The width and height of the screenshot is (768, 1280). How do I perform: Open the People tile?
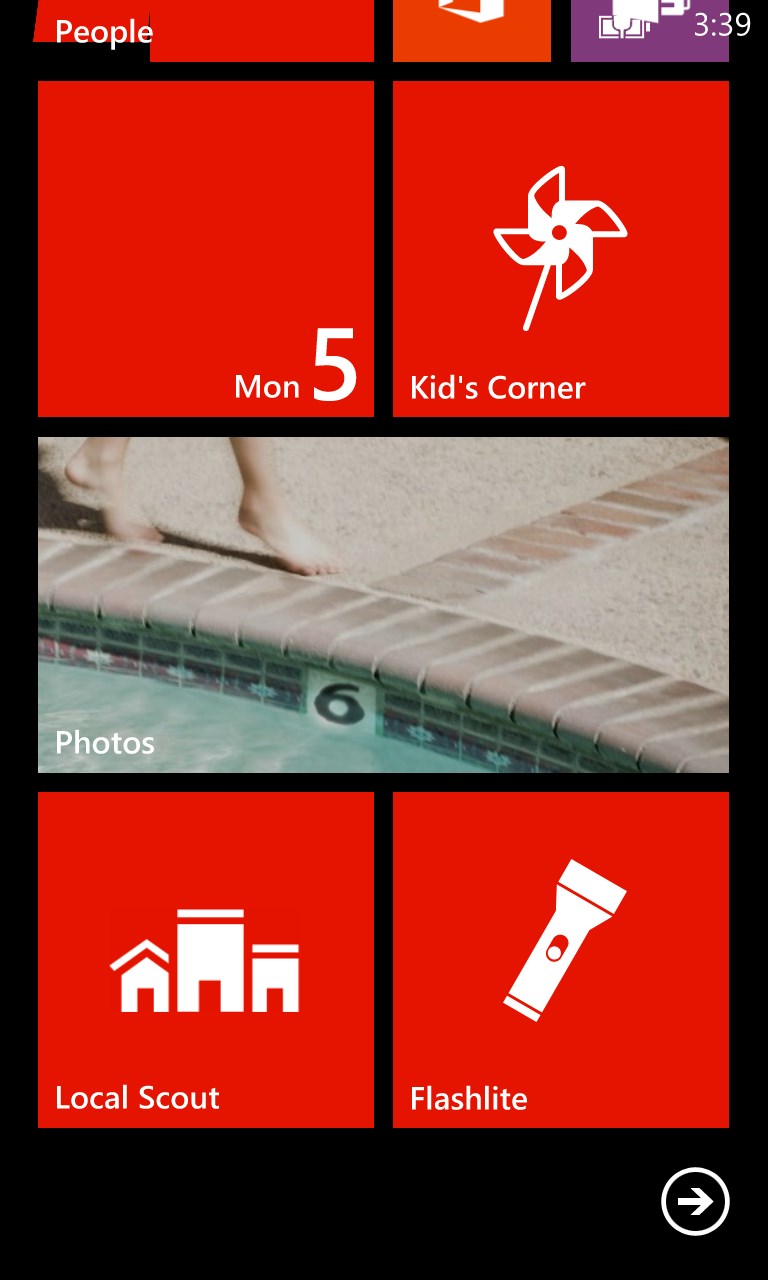(x=205, y=31)
